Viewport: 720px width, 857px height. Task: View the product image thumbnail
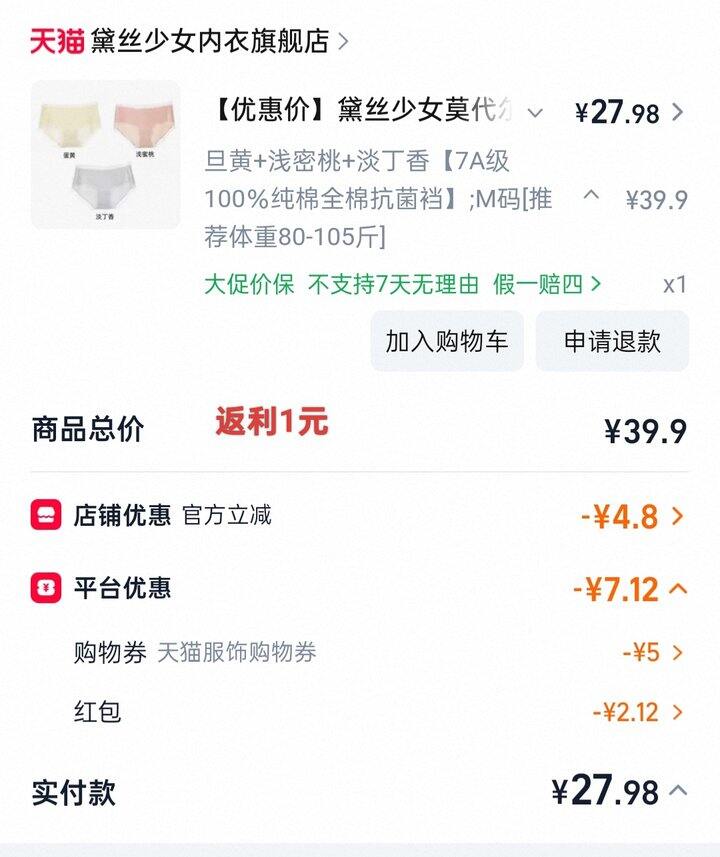click(106, 155)
